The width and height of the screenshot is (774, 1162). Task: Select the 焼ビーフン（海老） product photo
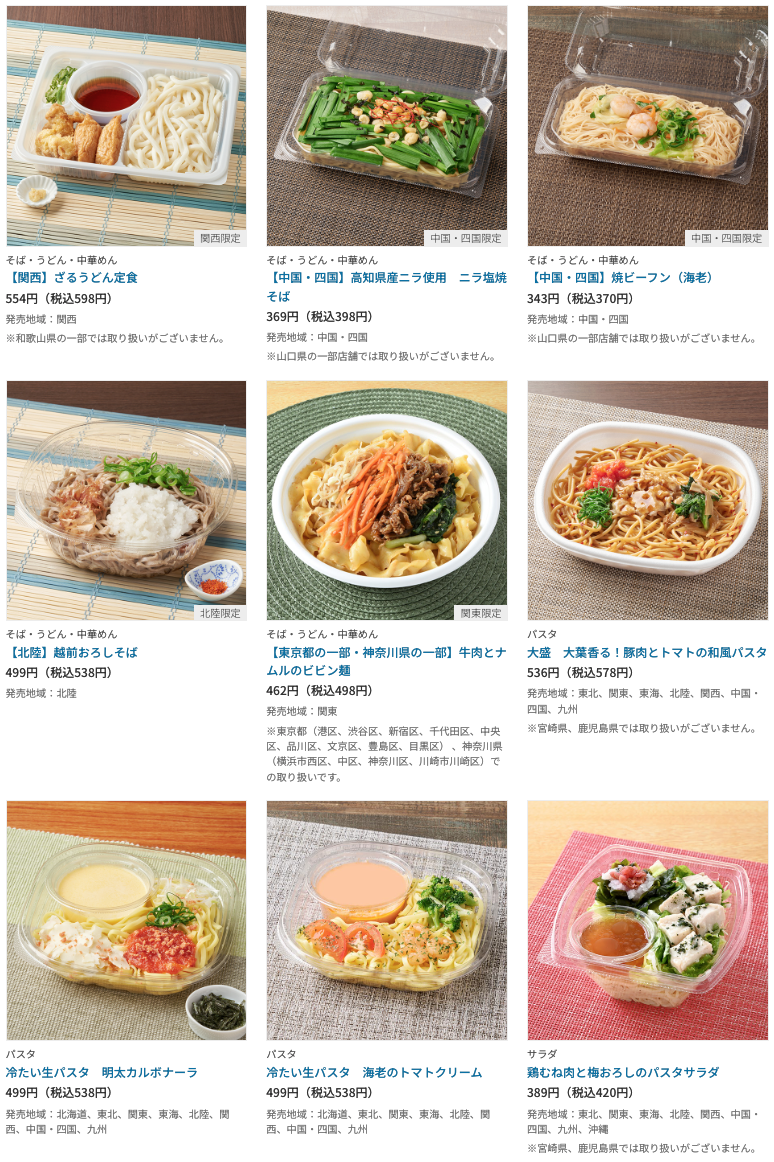(x=647, y=126)
